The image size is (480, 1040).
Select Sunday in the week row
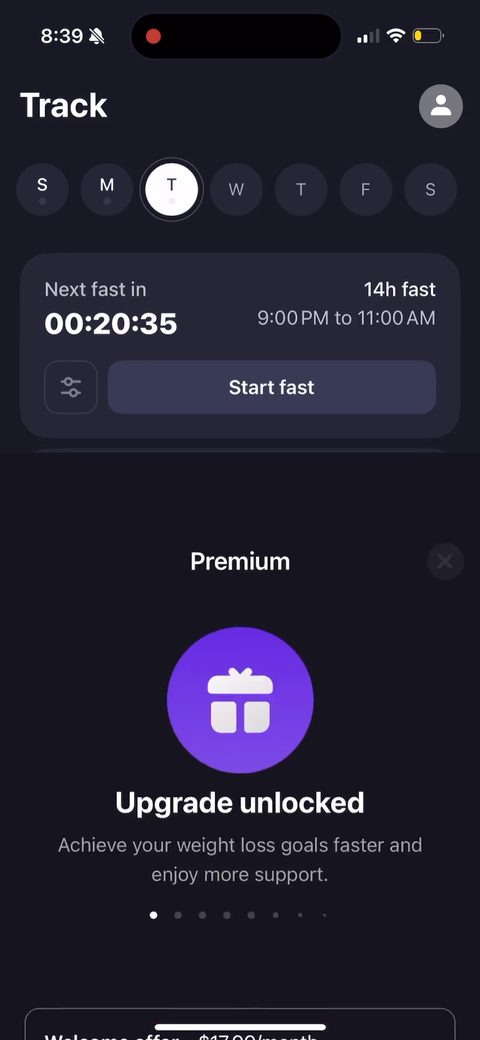(x=42, y=190)
